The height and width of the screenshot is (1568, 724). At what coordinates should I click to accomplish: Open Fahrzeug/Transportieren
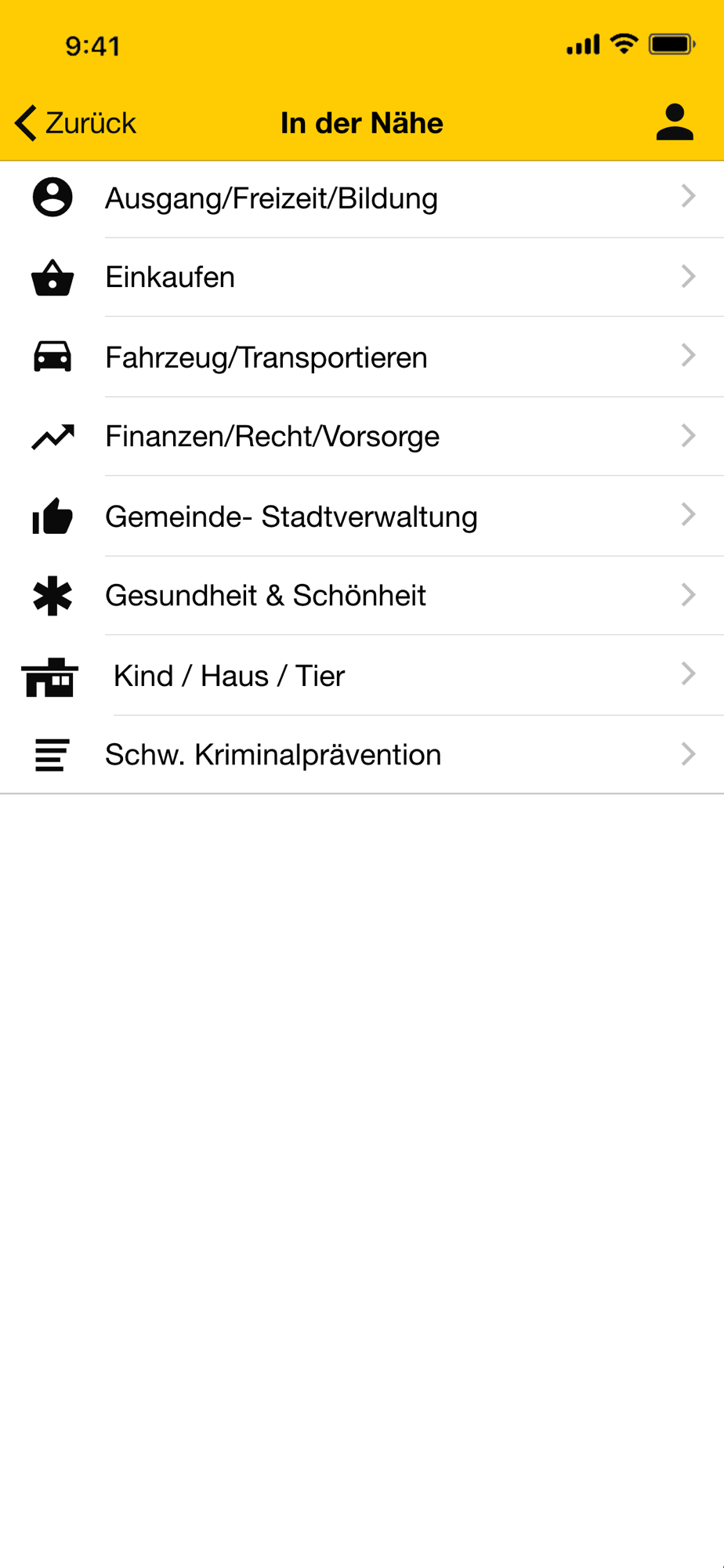pos(362,358)
